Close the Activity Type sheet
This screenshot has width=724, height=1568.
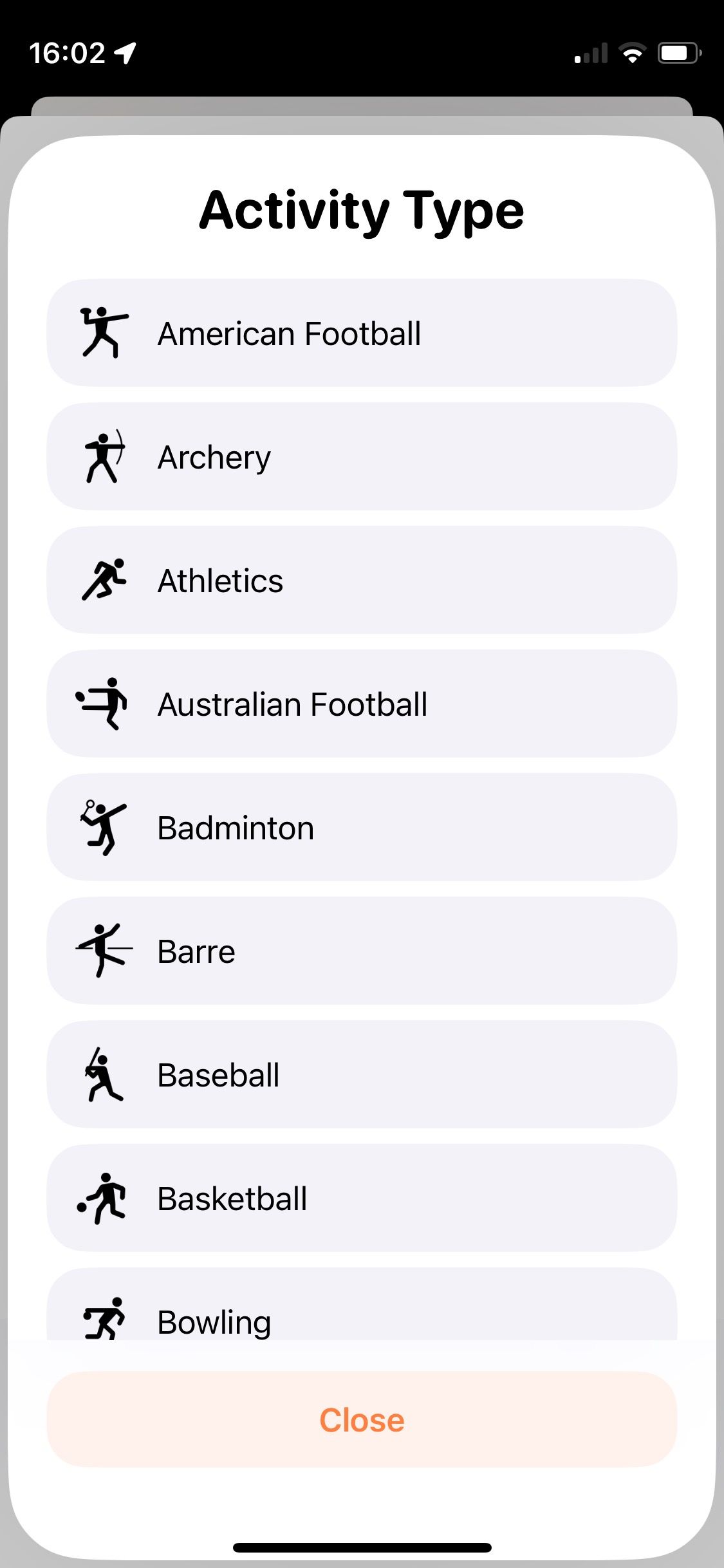pyautogui.click(x=362, y=1419)
